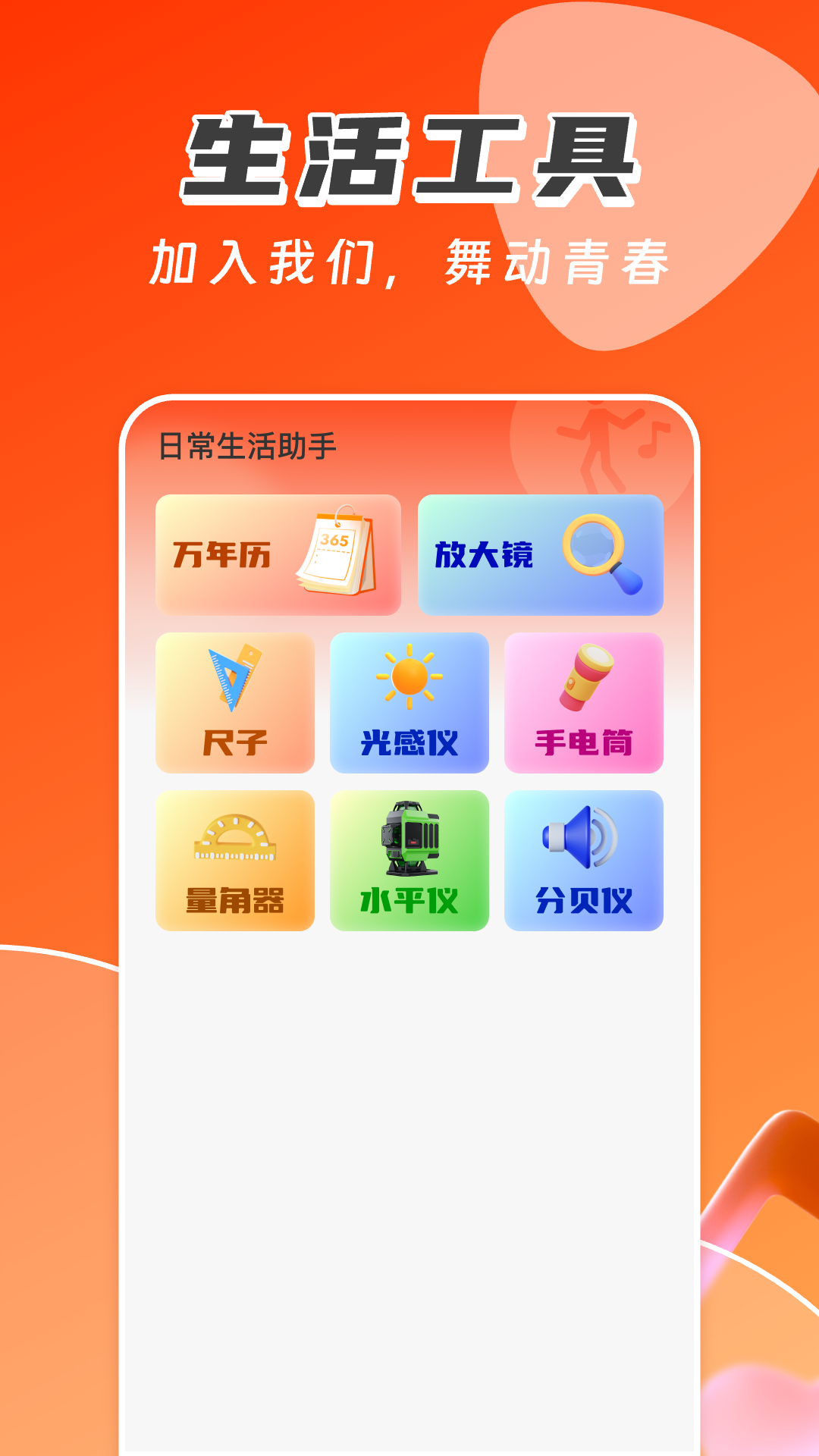The width and height of the screenshot is (819, 1456).
Task: Open the 万年历 calendar tool
Action: click(277, 554)
